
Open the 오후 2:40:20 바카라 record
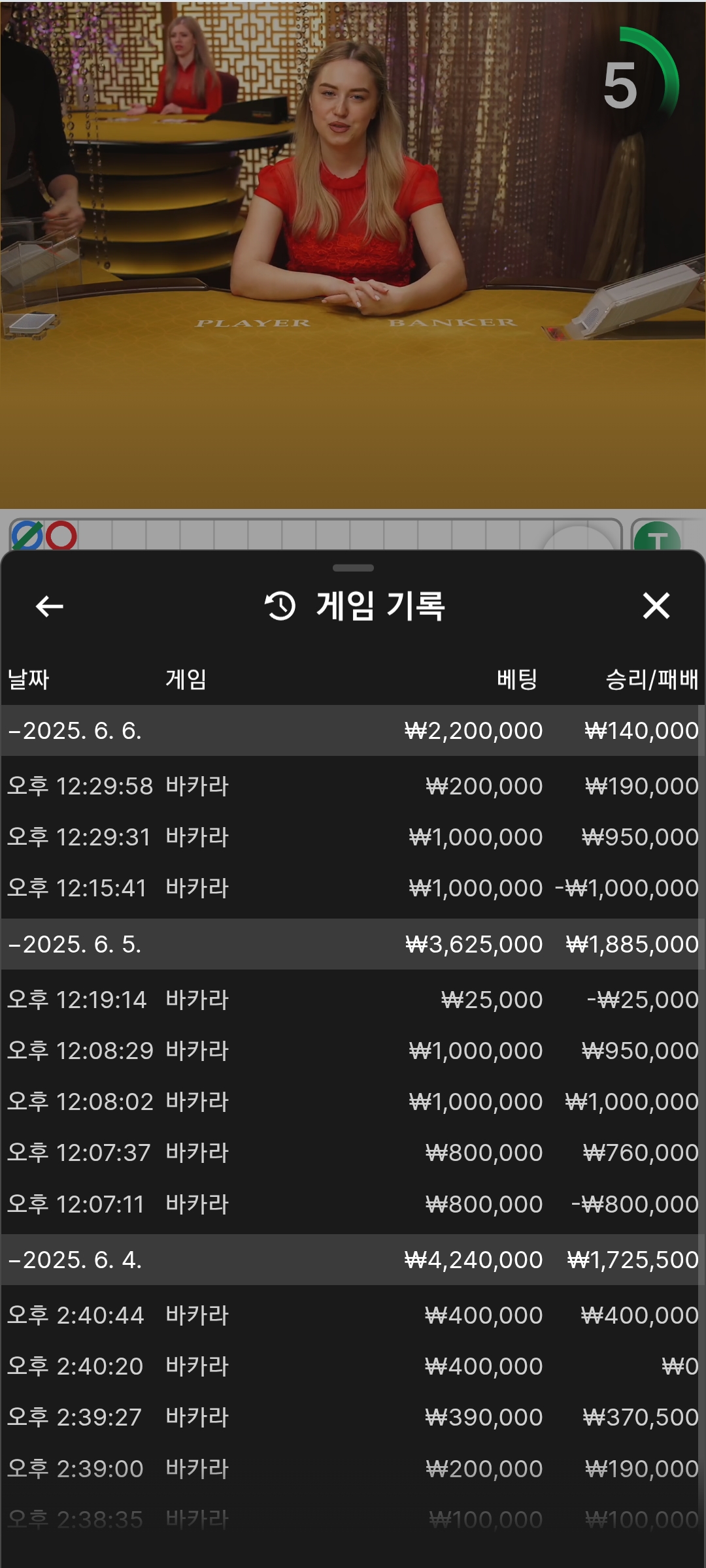[353, 1366]
